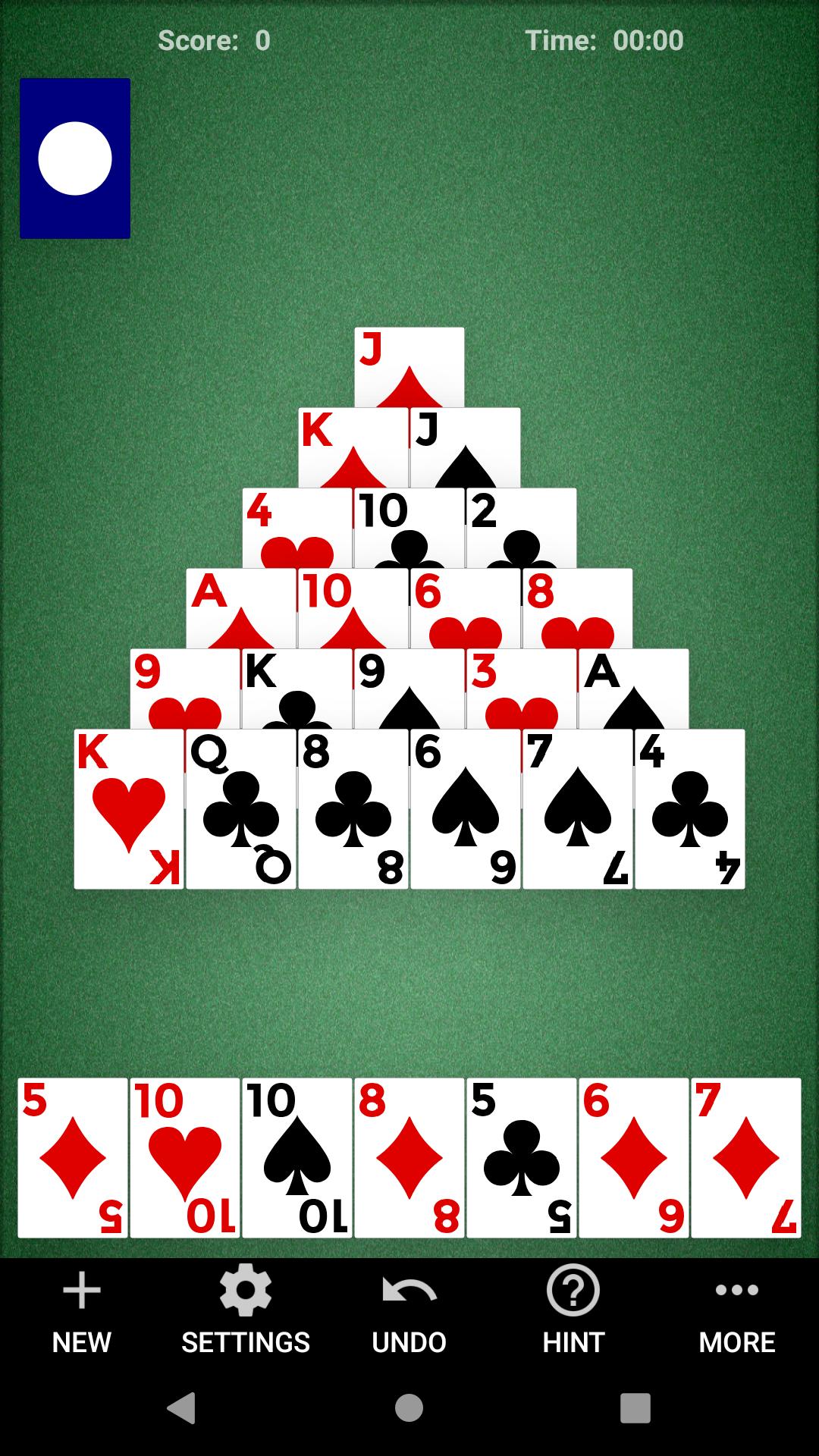Go back with the system back button
The image size is (819, 1456).
[x=182, y=1408]
